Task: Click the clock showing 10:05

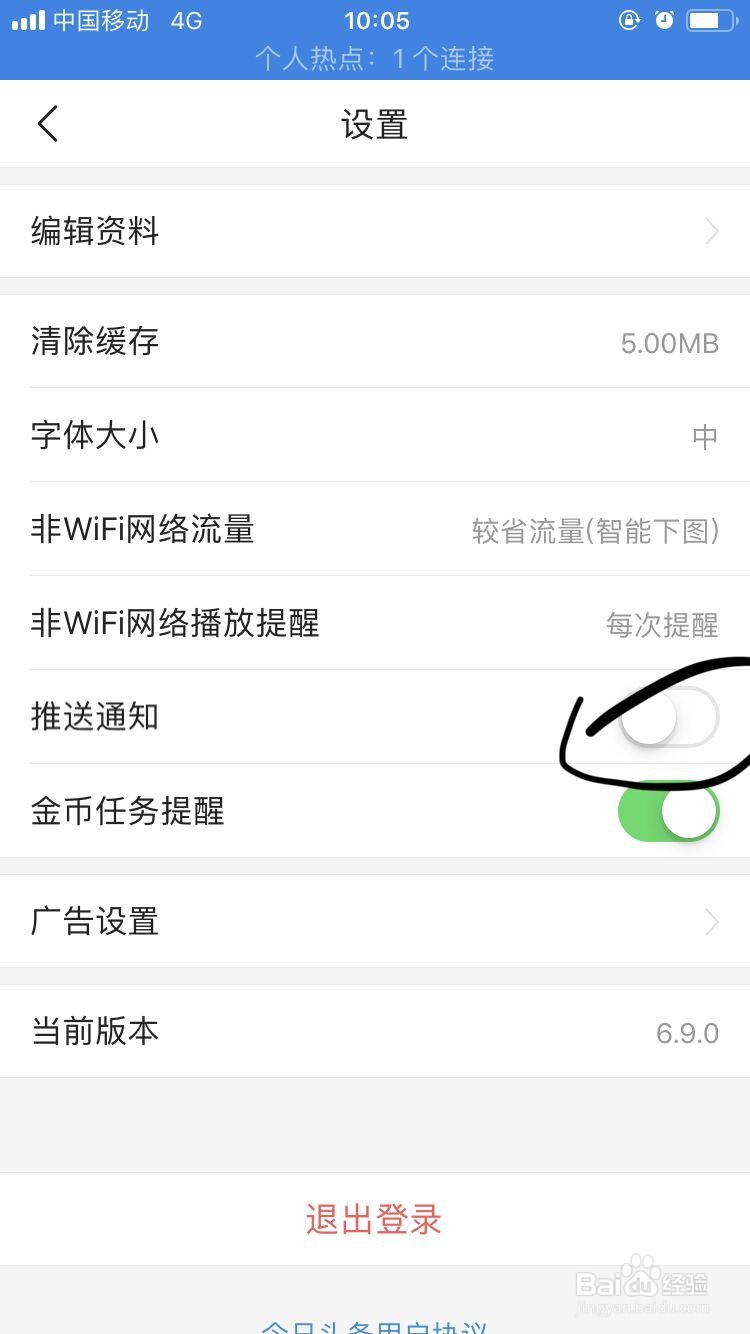Action: [x=377, y=19]
